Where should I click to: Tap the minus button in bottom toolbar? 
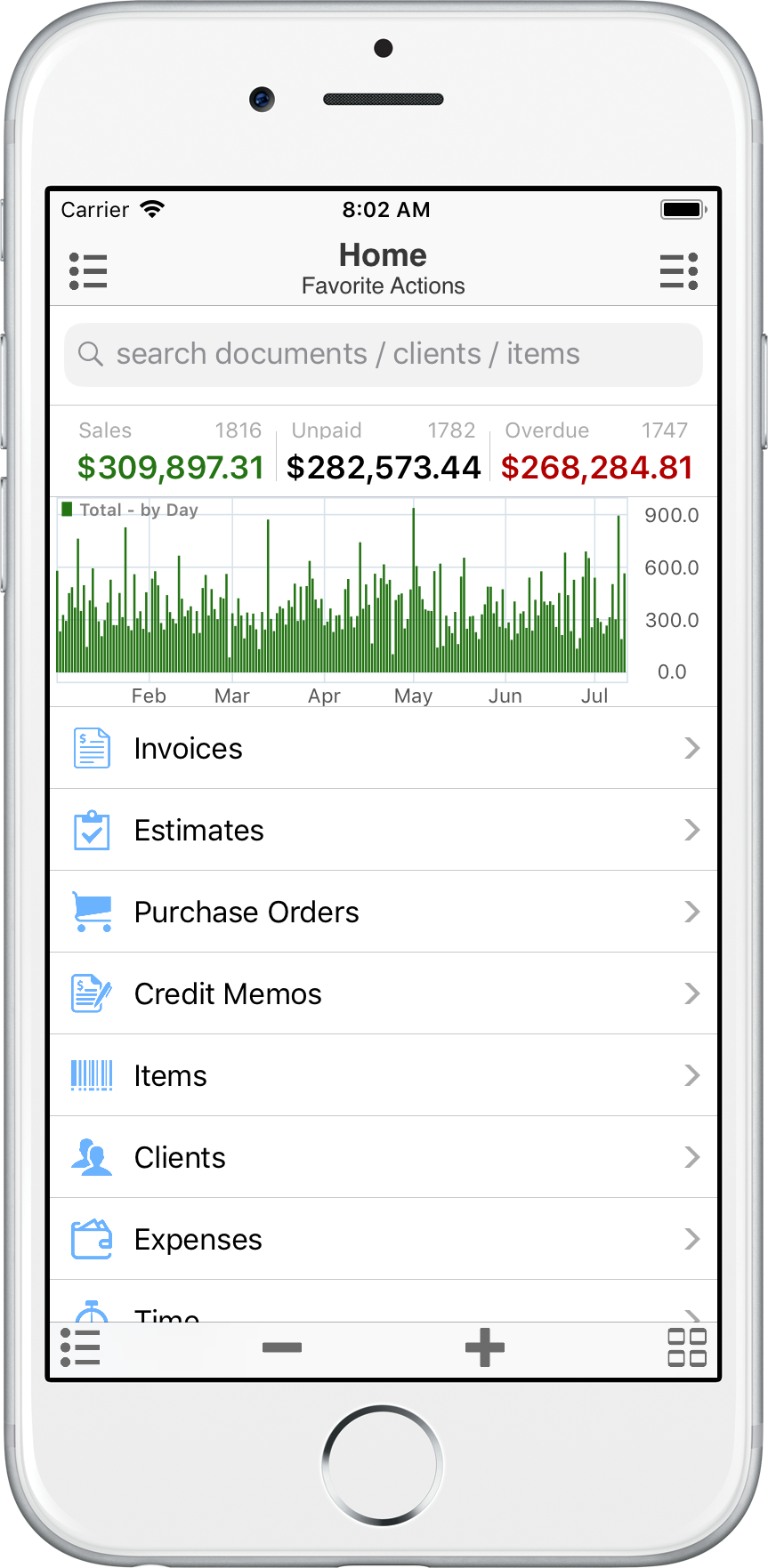(282, 1347)
